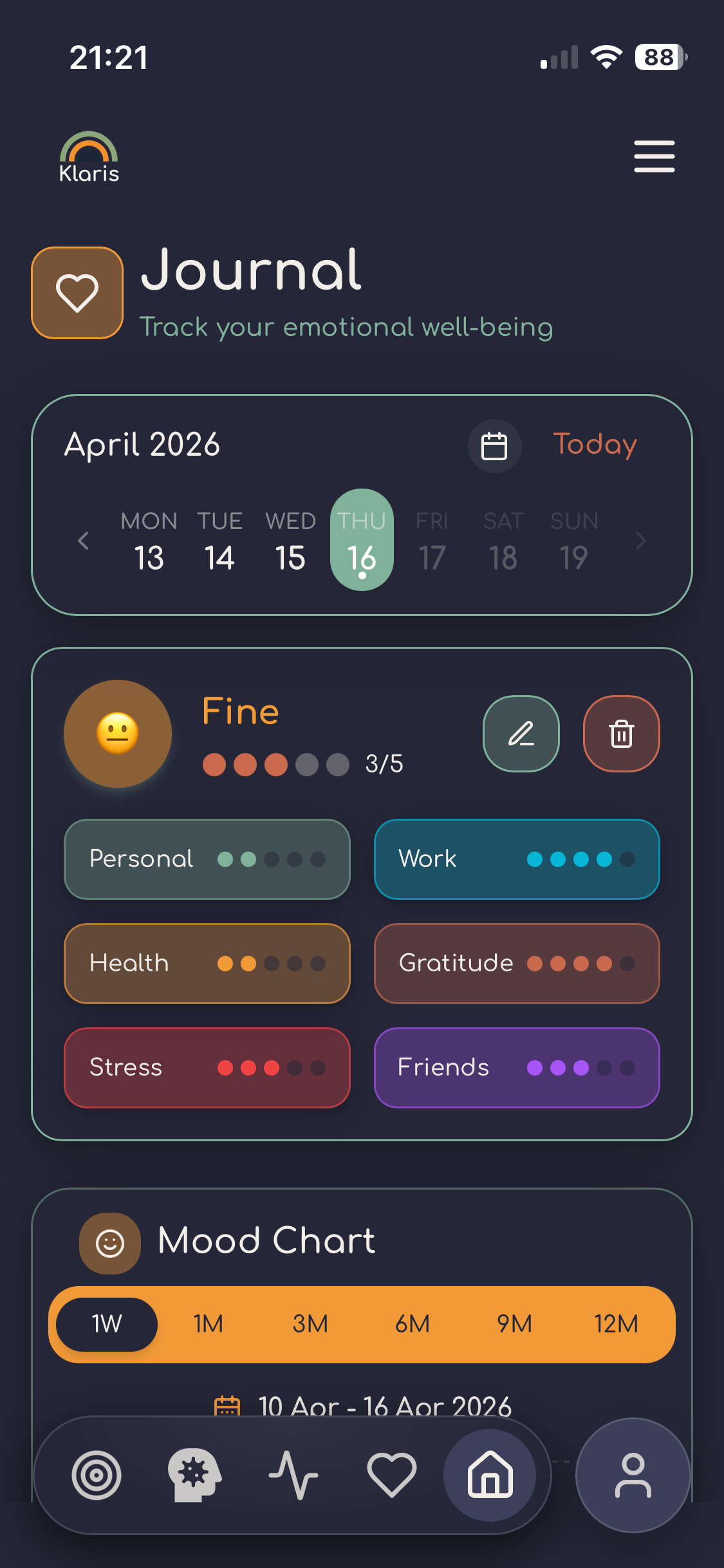Open the user profile button
Screen dimensions: 724x1568
click(x=633, y=1475)
